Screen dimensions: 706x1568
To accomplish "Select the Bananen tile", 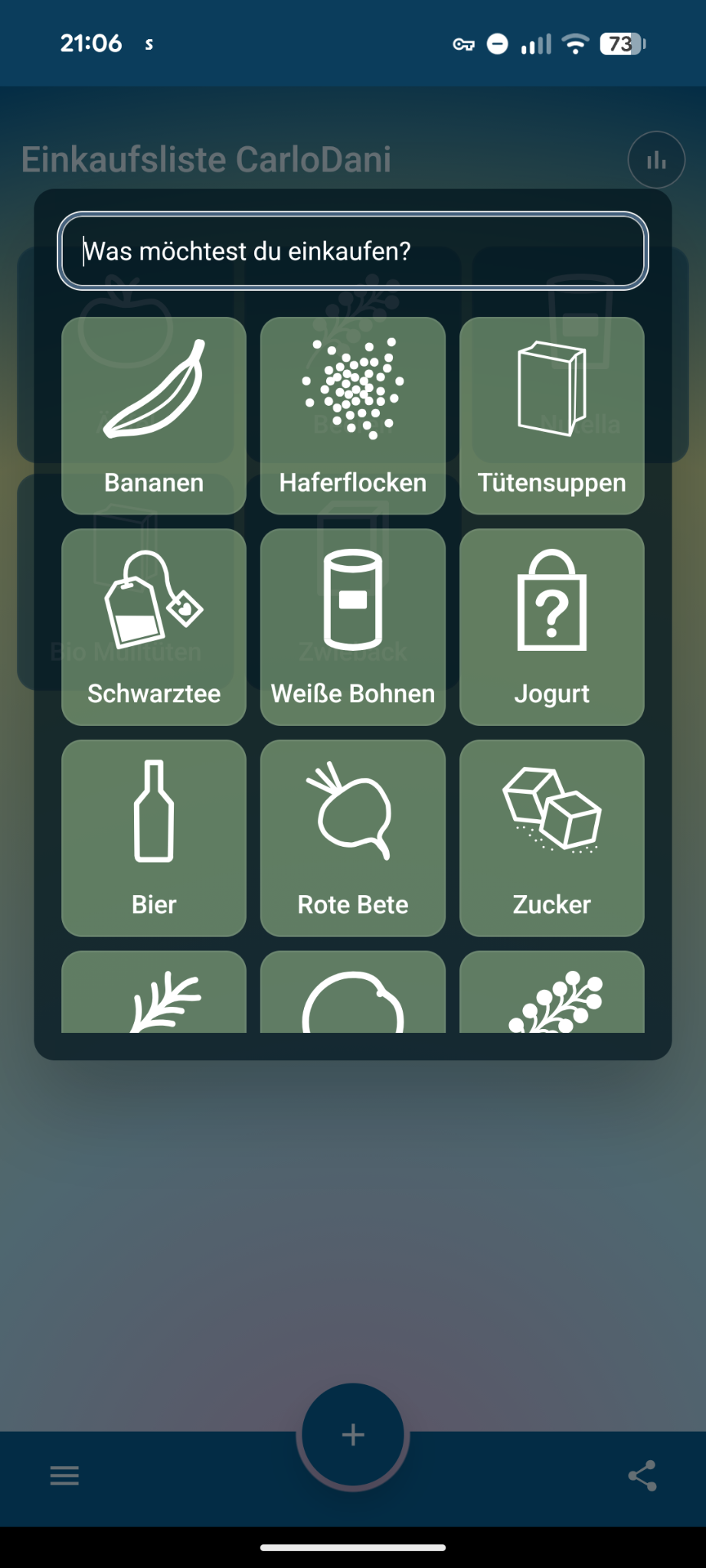I will coord(153,416).
